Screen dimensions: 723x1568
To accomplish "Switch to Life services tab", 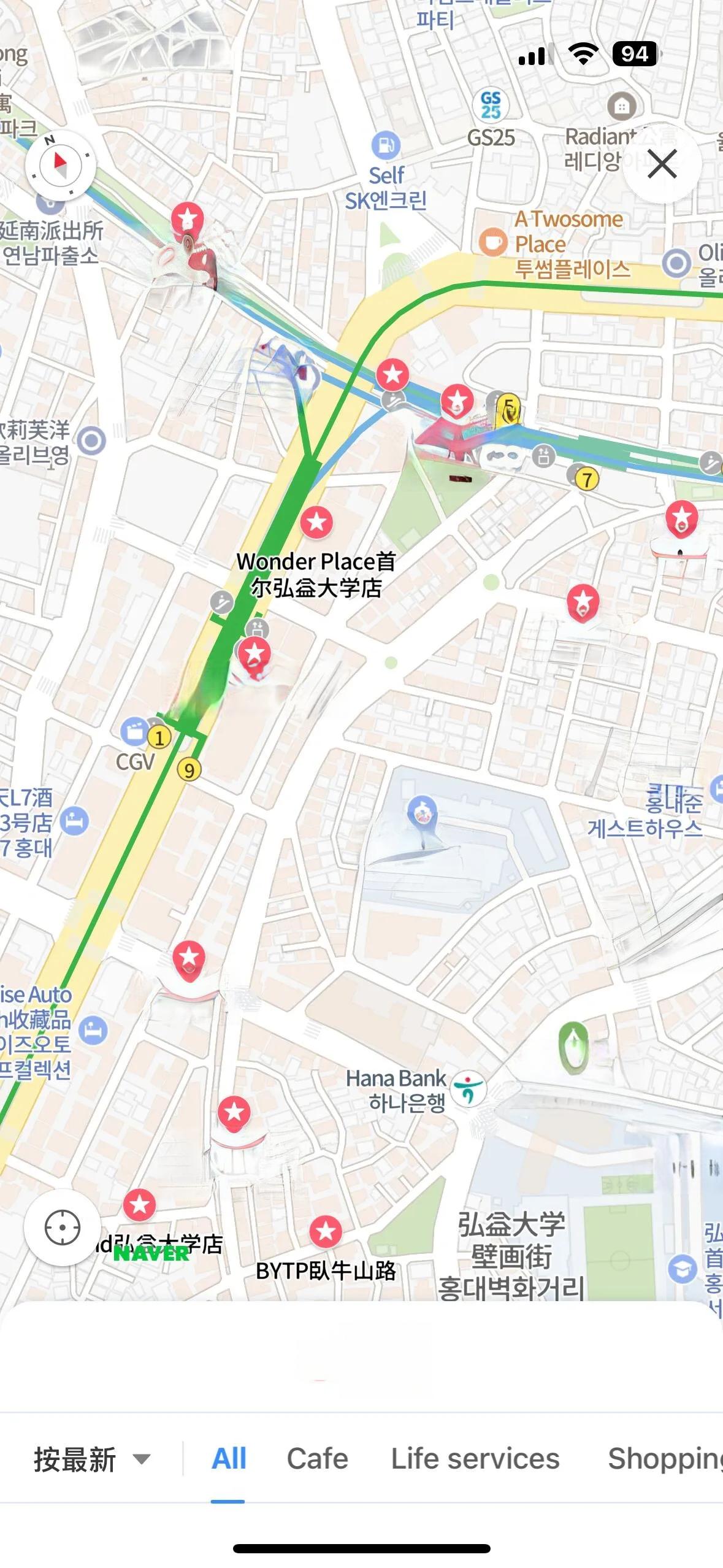I will click(475, 1459).
